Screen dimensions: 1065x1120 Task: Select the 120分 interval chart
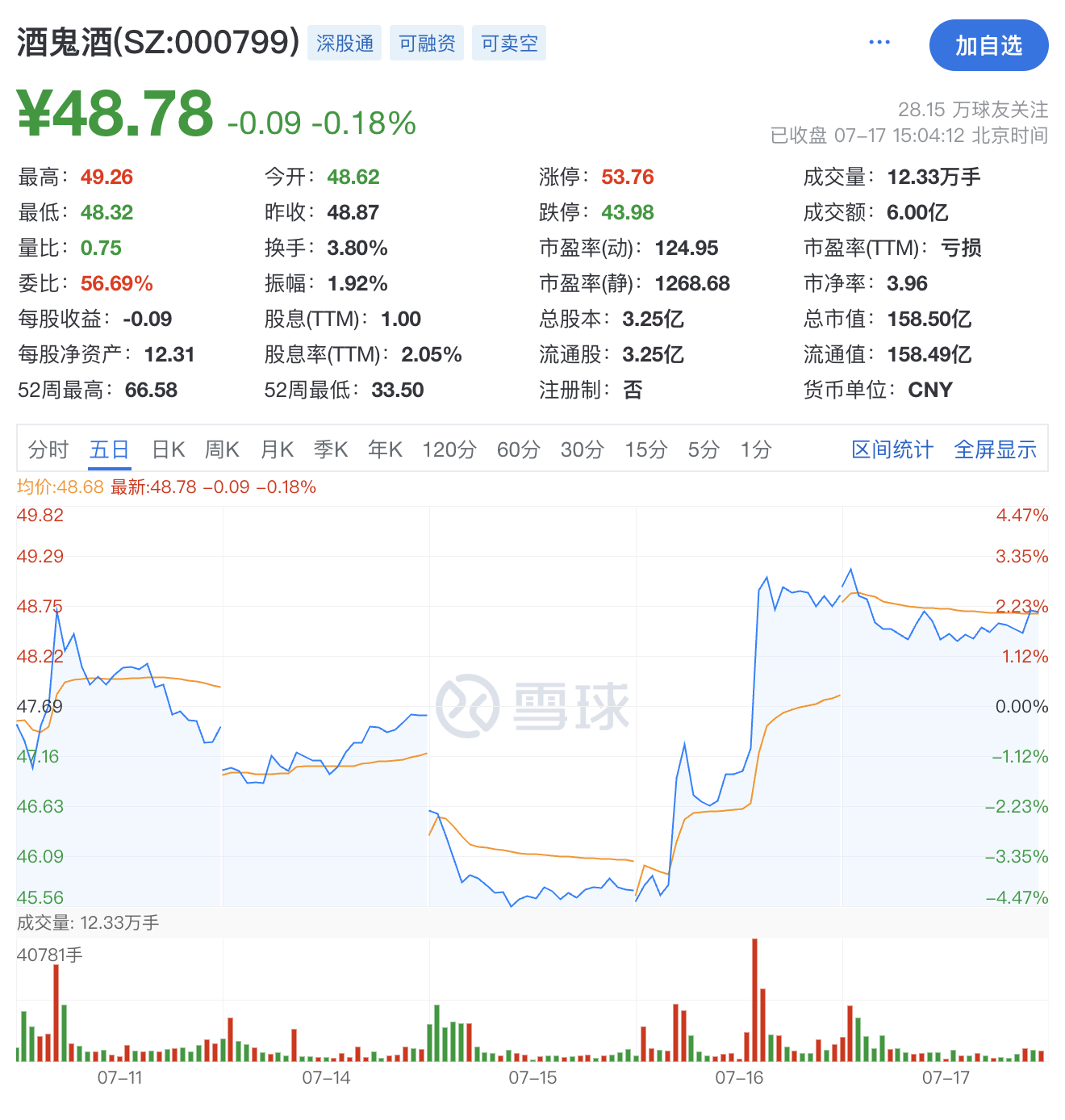click(x=449, y=449)
